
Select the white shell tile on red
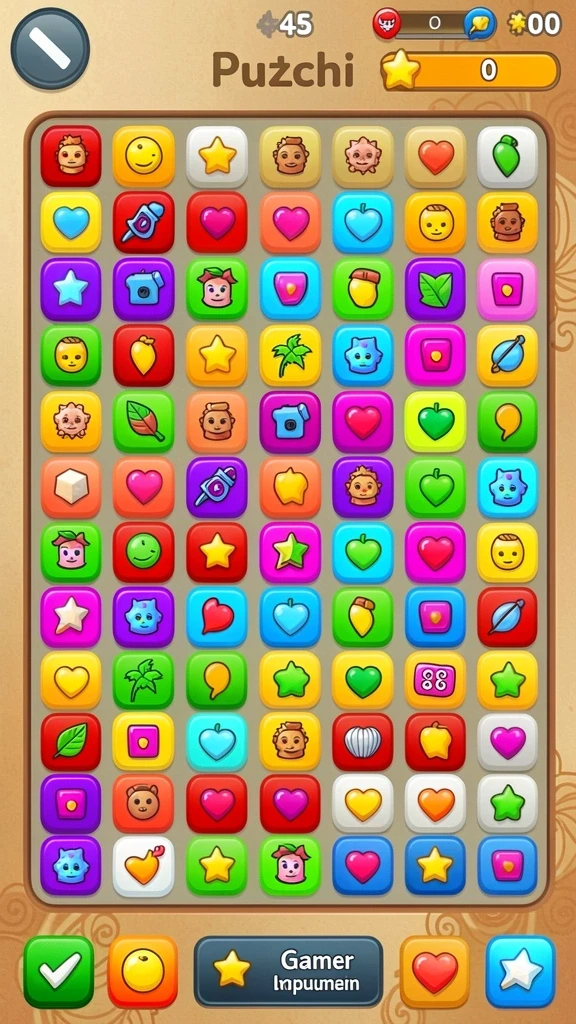362,742
